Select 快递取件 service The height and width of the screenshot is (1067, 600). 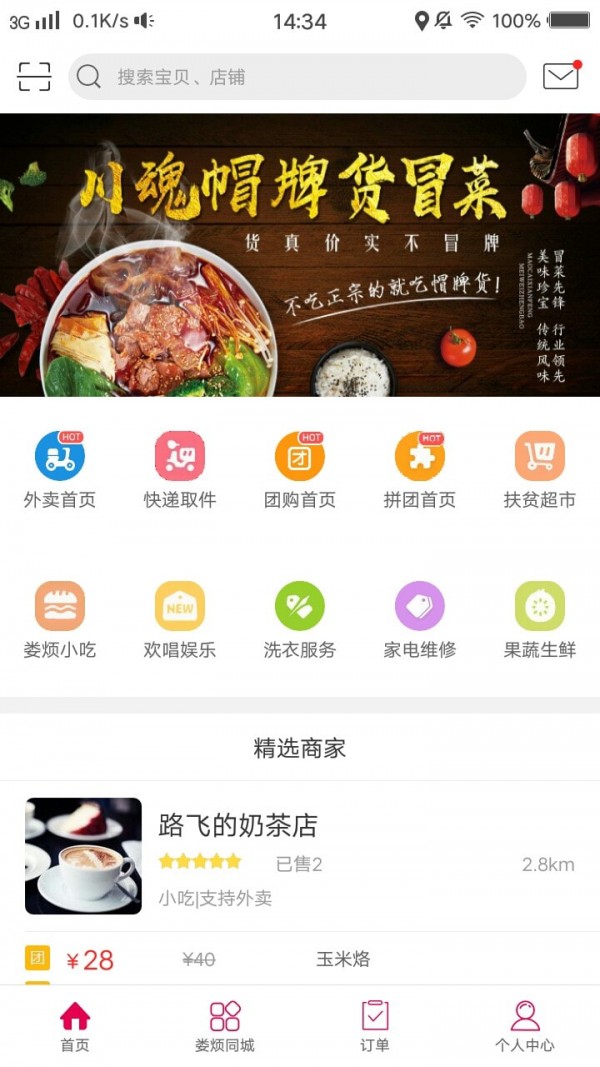[180, 470]
